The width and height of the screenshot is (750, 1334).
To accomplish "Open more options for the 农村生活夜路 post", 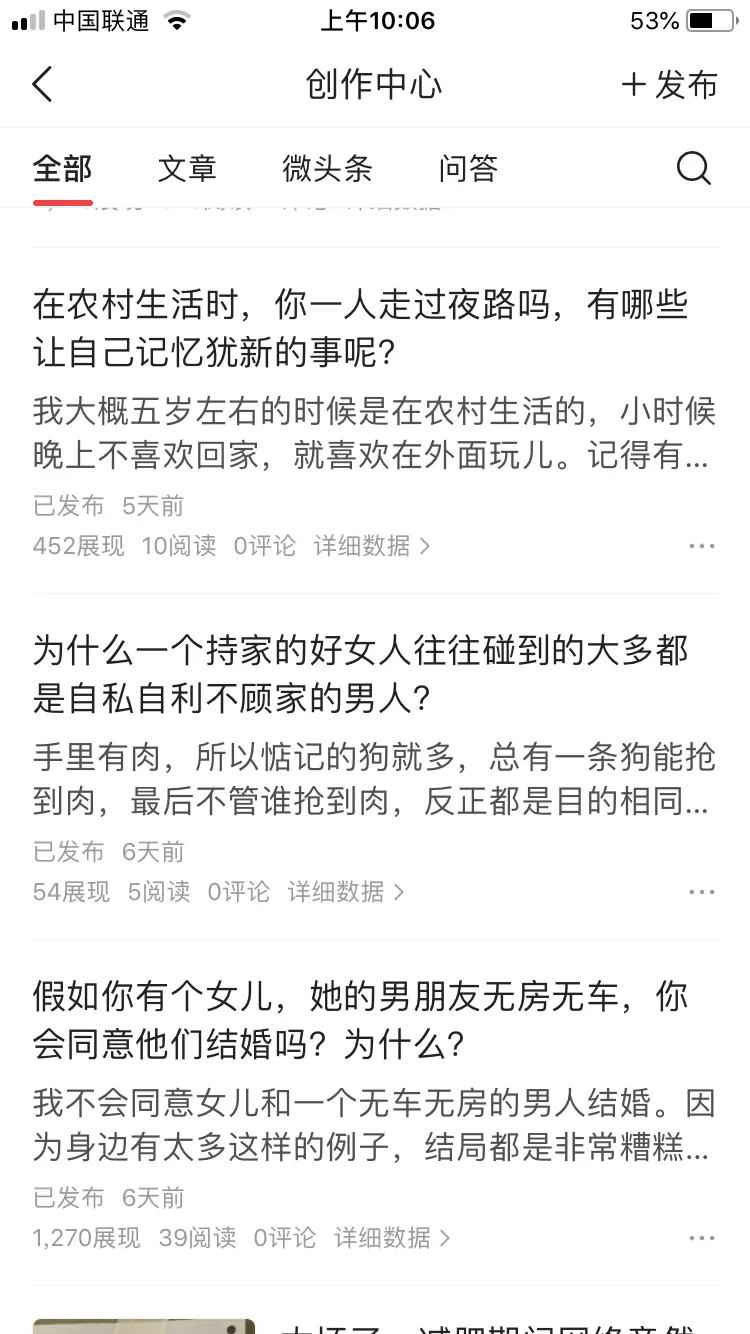I will 703,546.
